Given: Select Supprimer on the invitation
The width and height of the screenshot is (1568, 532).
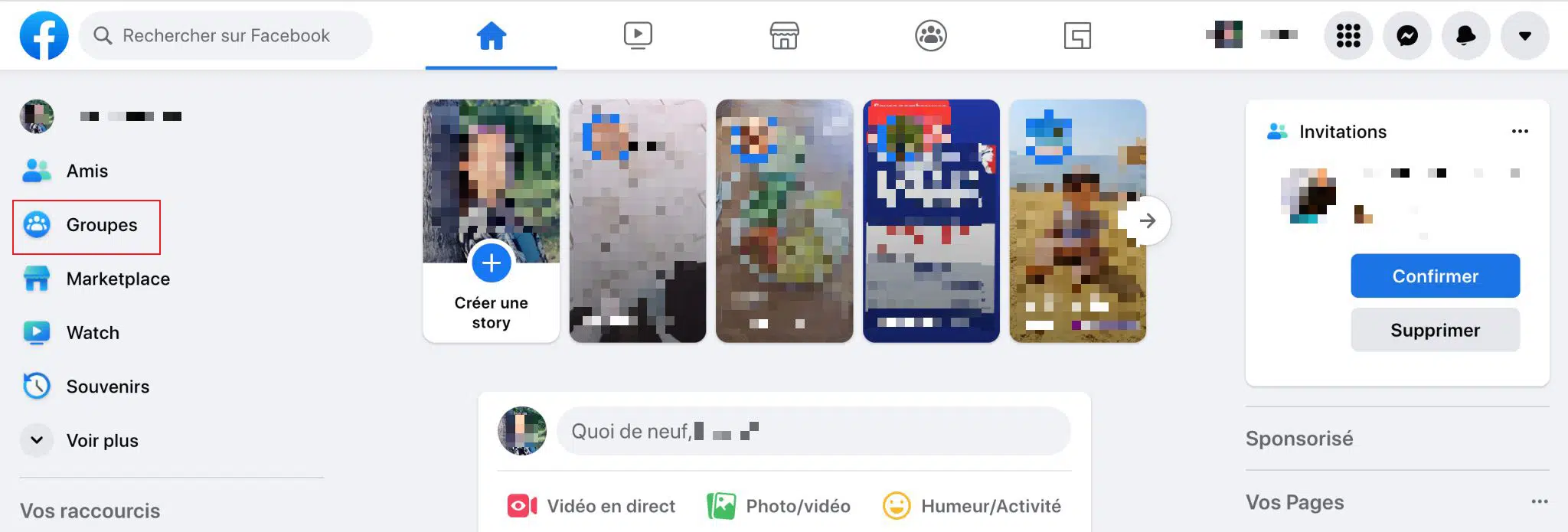Looking at the screenshot, I should 1435,330.
